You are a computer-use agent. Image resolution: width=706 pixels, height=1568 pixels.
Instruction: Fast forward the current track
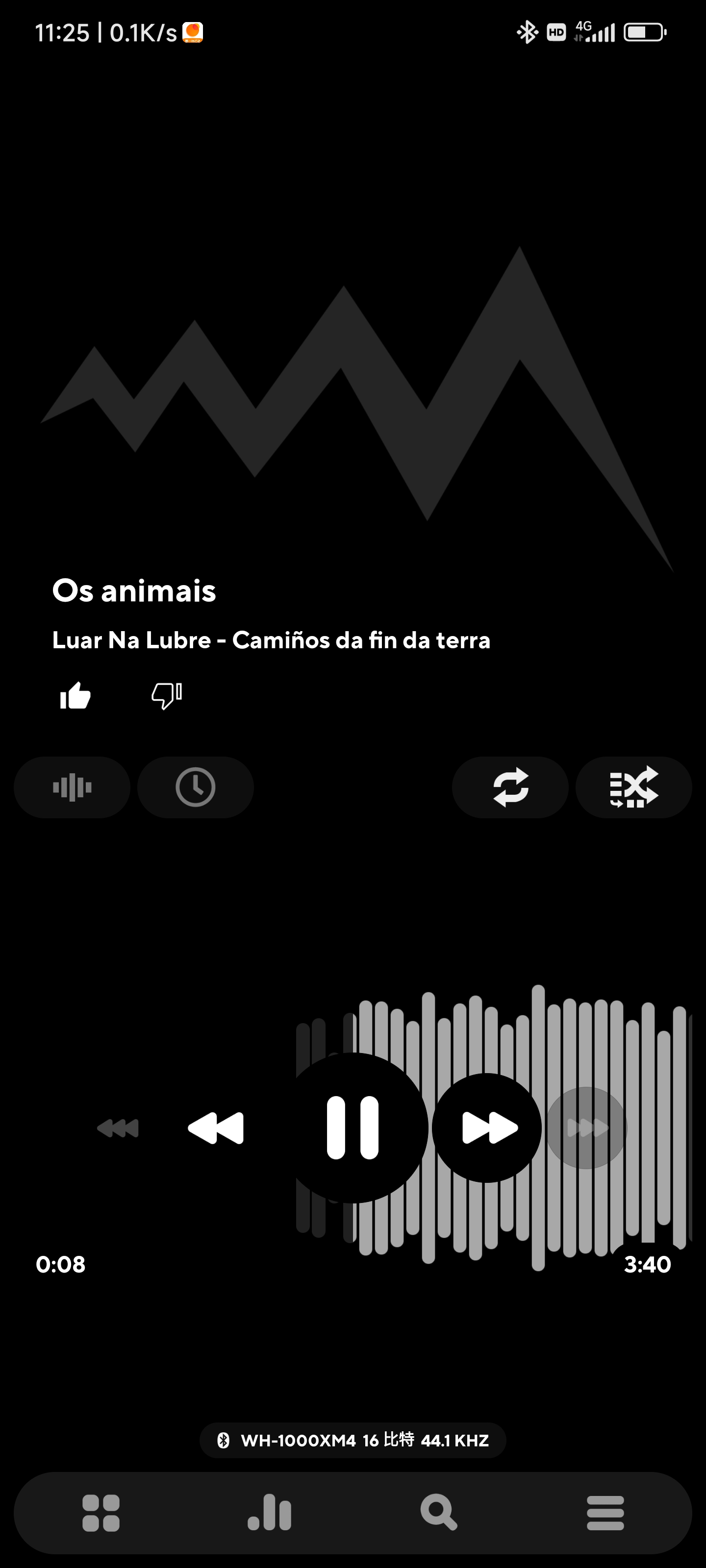(x=487, y=1128)
